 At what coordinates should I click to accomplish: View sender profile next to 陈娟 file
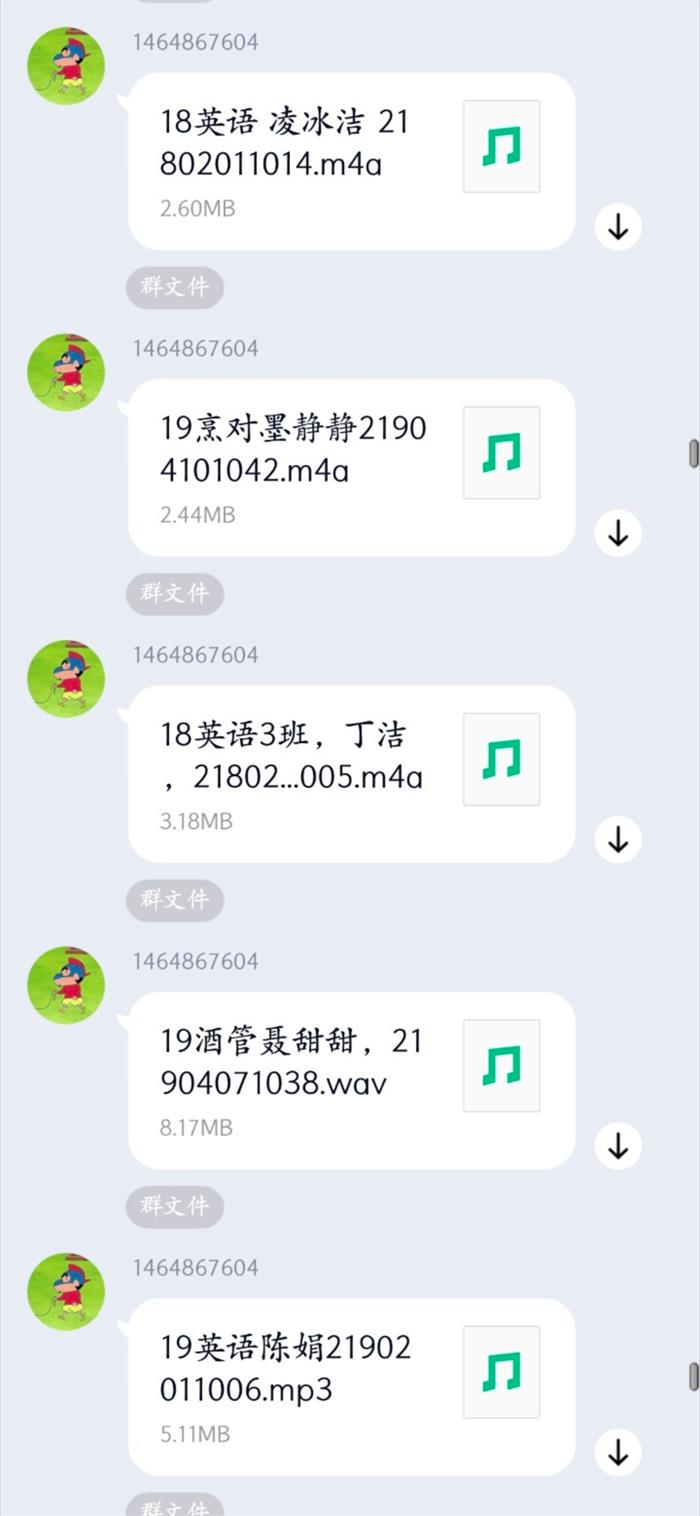click(66, 1291)
